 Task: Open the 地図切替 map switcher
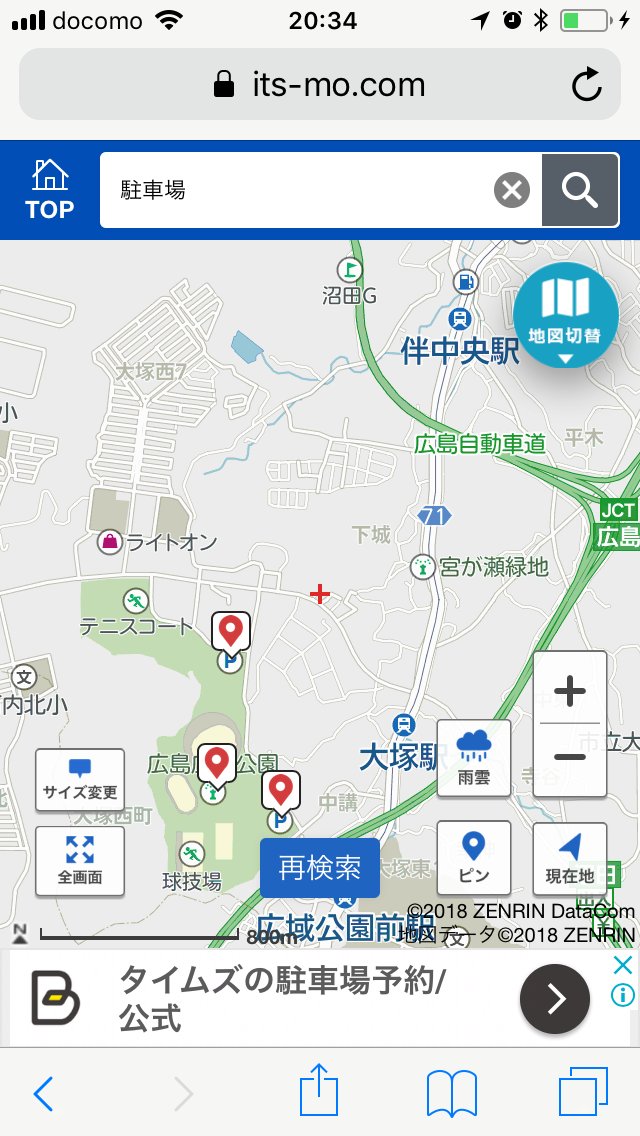point(565,315)
